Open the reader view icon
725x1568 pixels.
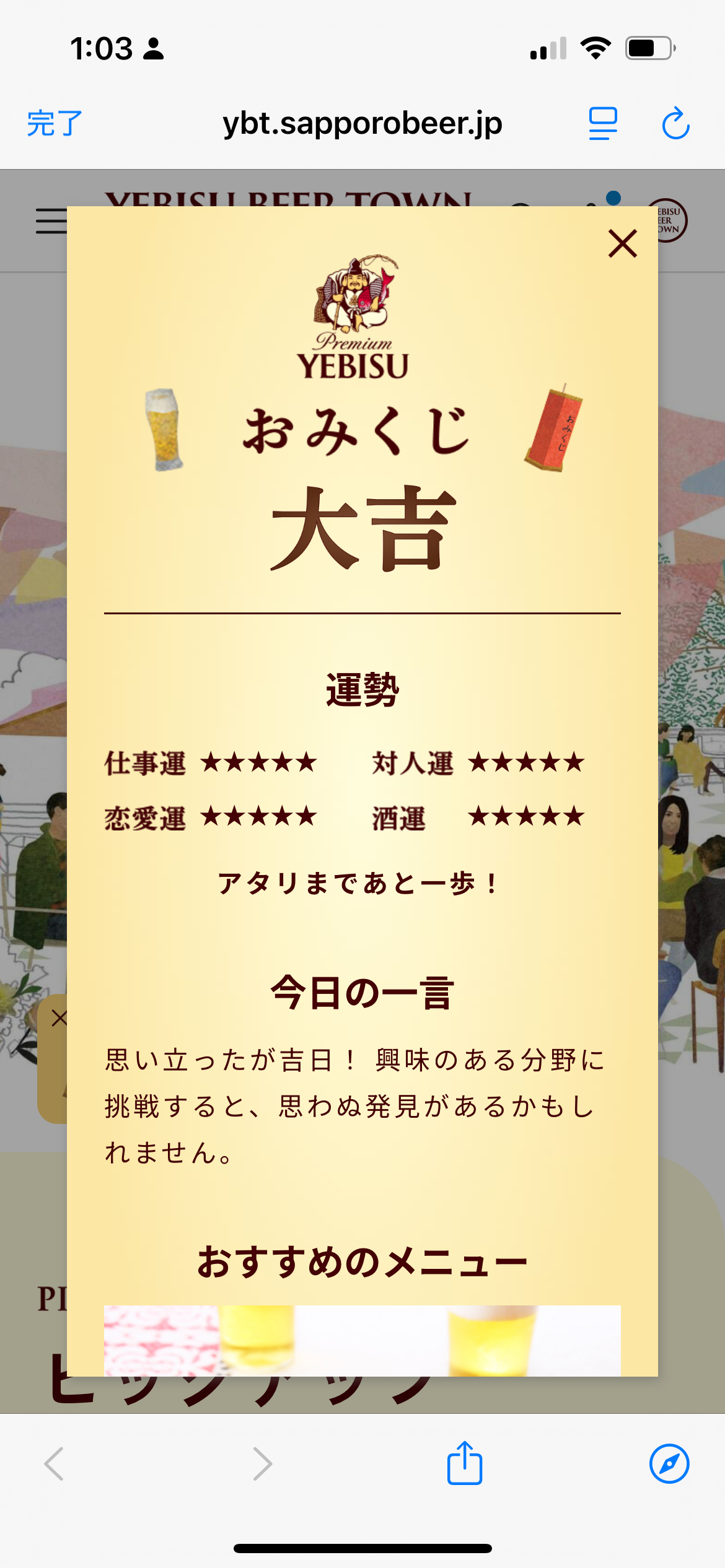tap(603, 123)
